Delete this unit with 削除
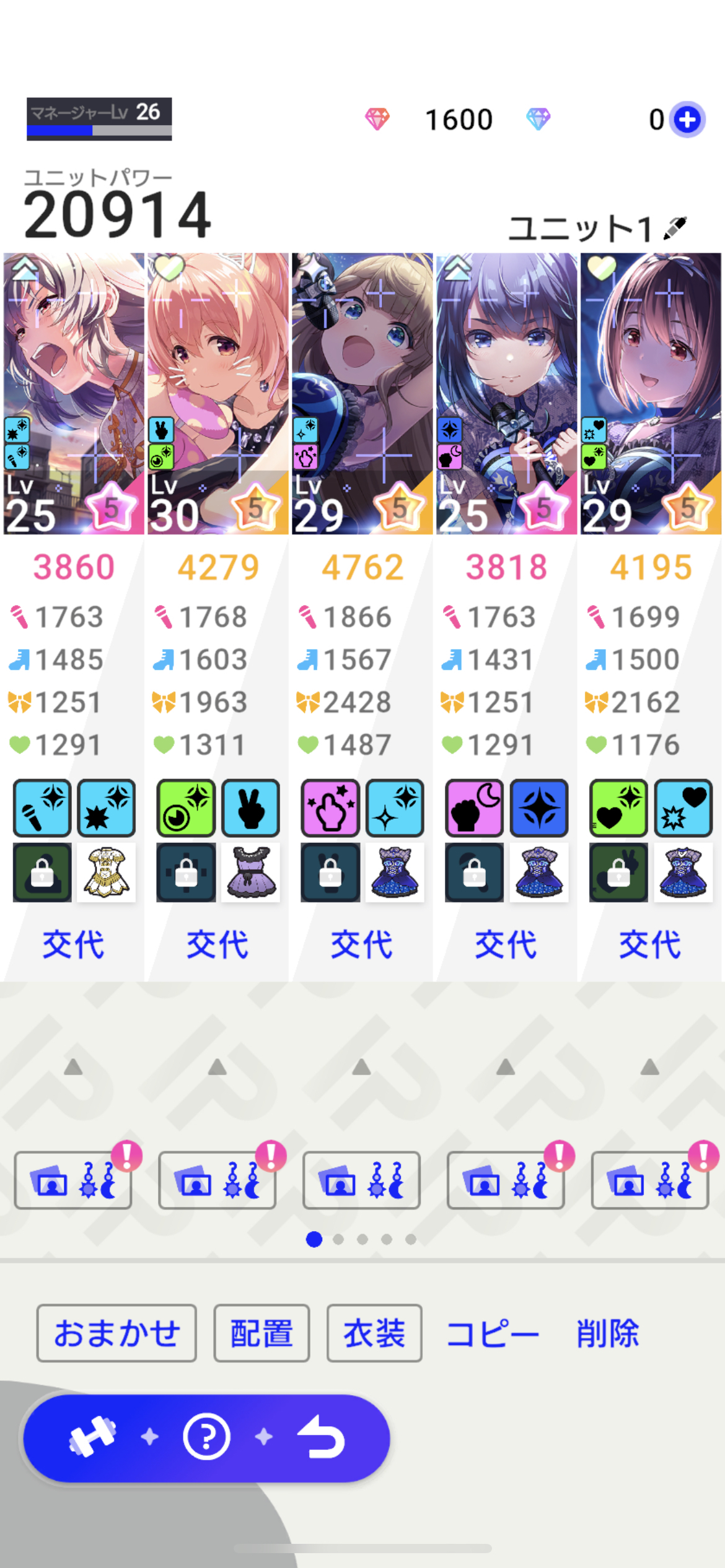This screenshot has height=1568, width=725. (608, 1333)
